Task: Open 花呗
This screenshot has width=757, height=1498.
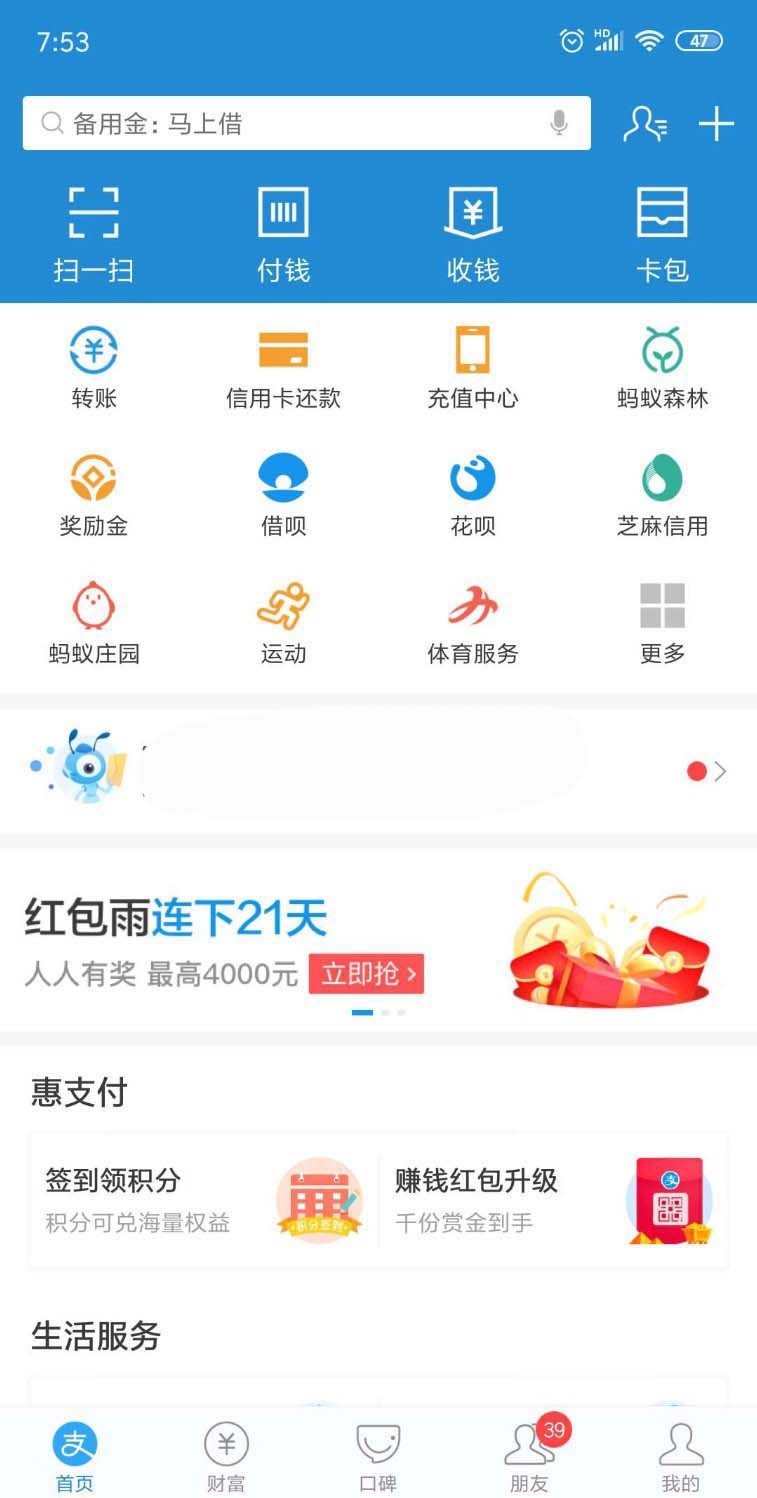Action: (472, 496)
